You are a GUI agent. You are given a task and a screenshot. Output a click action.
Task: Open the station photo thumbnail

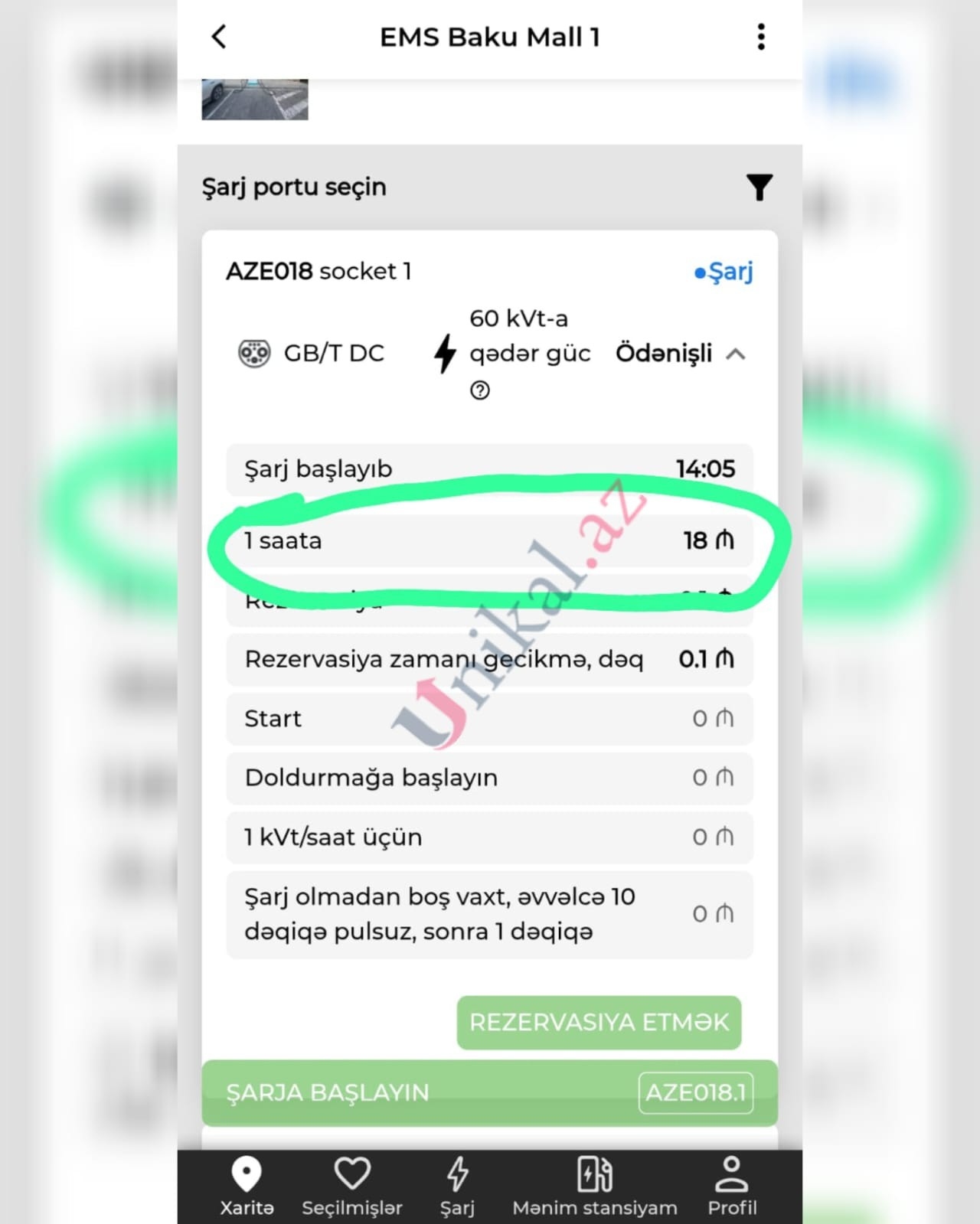(255, 100)
